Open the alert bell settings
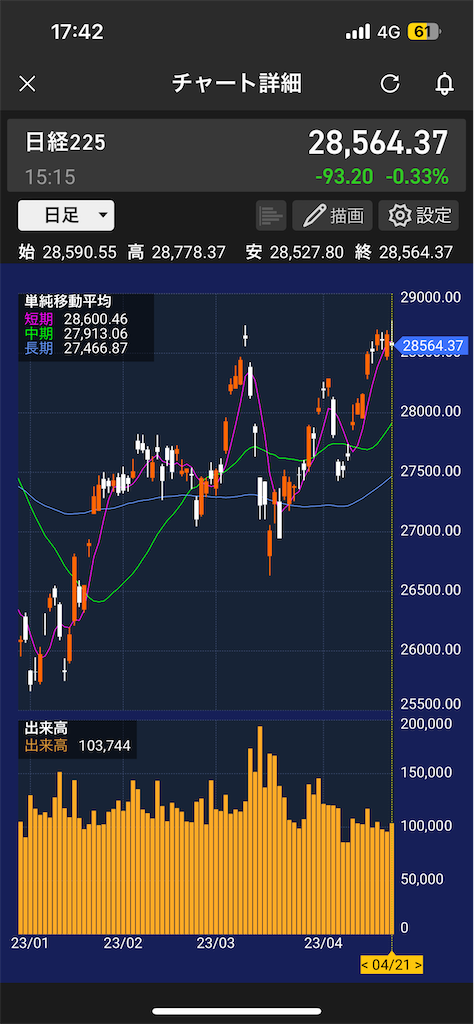The width and height of the screenshot is (474, 1024). pos(445,84)
